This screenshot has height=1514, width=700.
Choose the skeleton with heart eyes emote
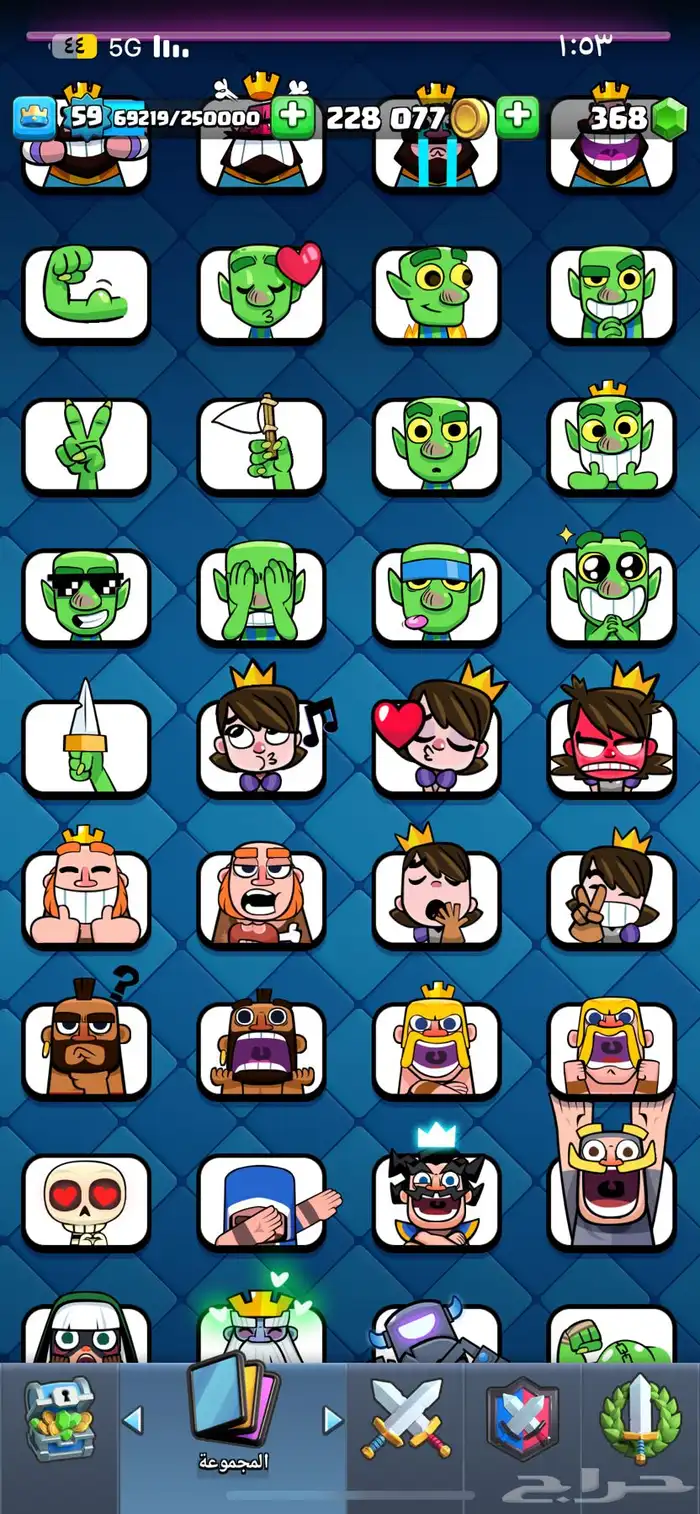[86, 1201]
